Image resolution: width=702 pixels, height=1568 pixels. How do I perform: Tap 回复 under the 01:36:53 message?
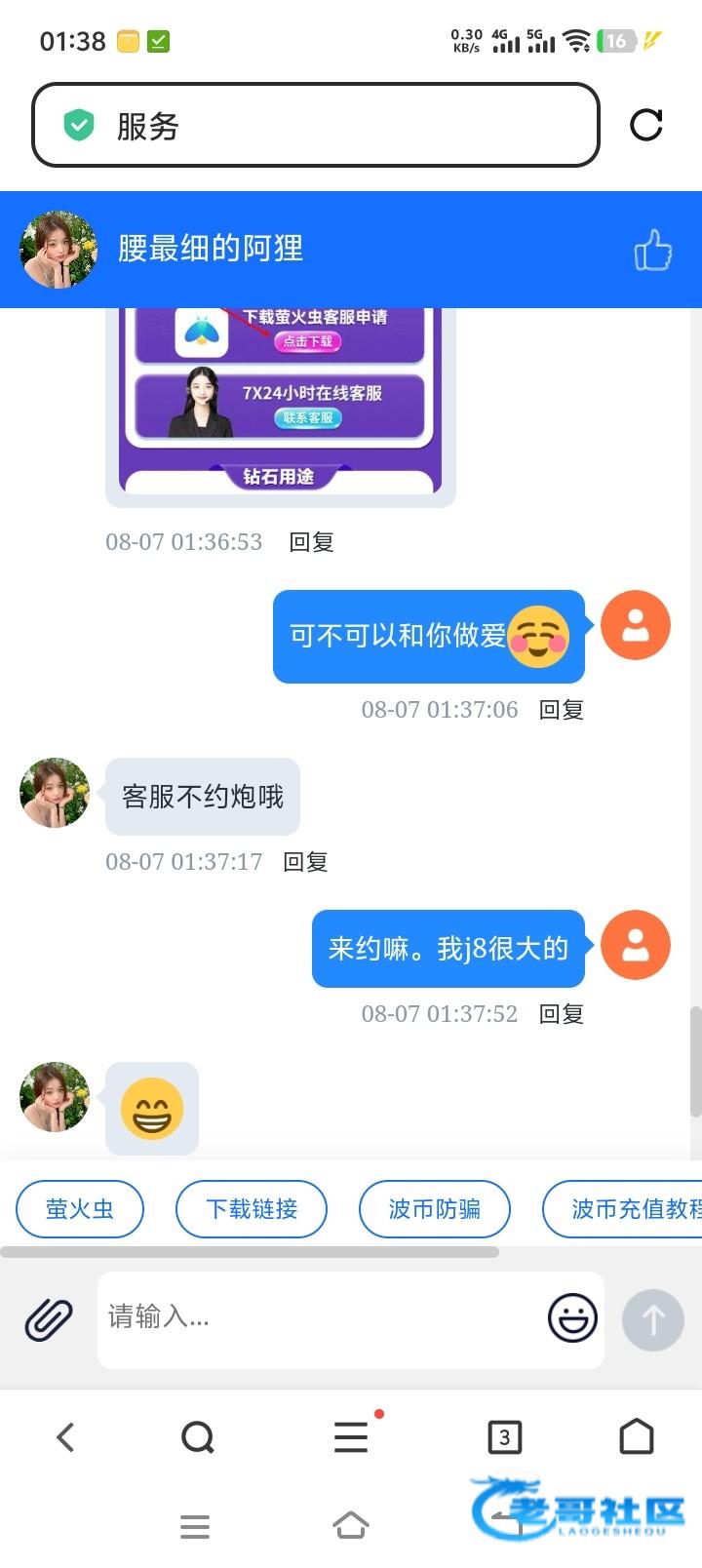(x=311, y=542)
